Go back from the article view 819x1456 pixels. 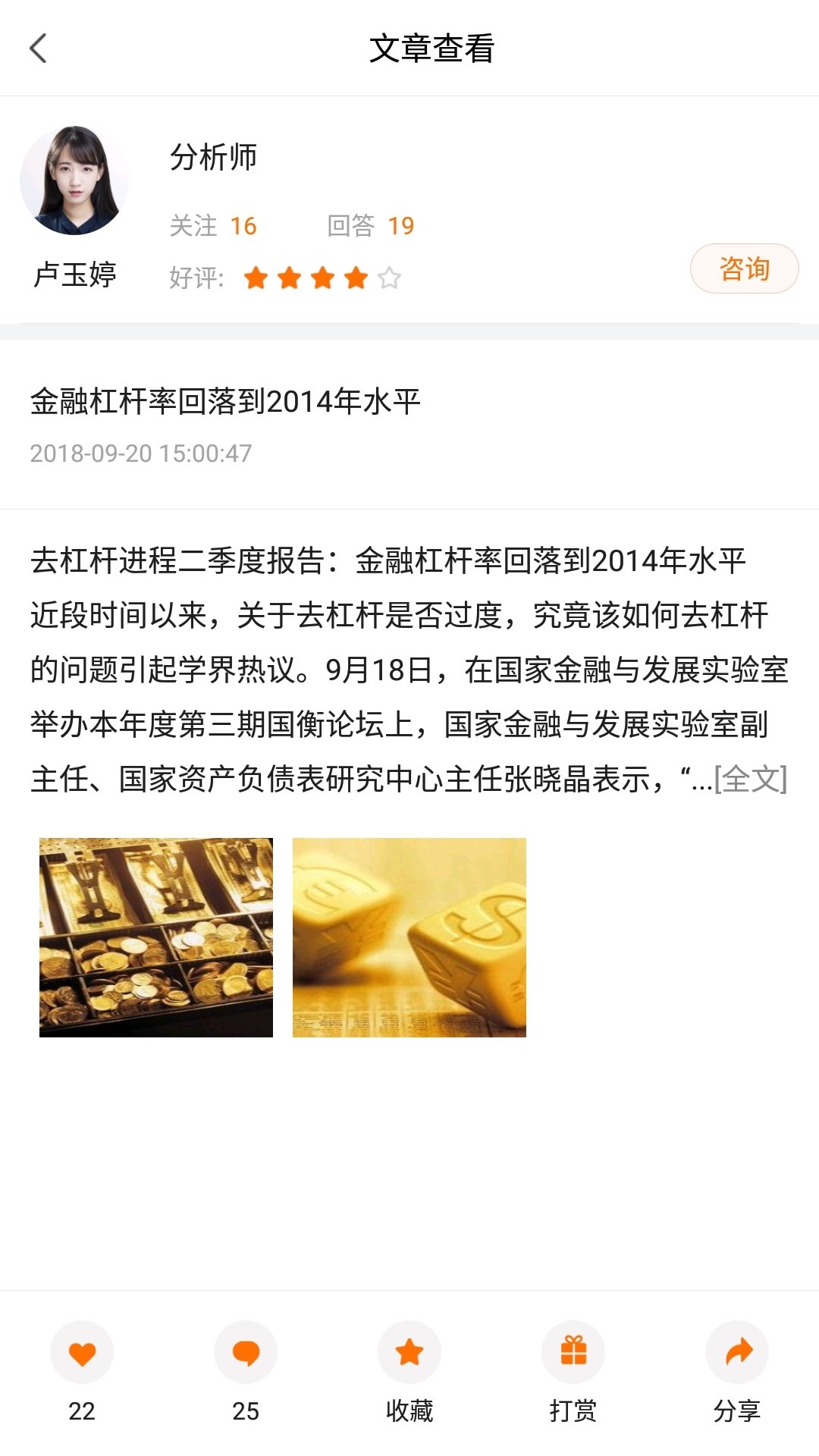[38, 49]
